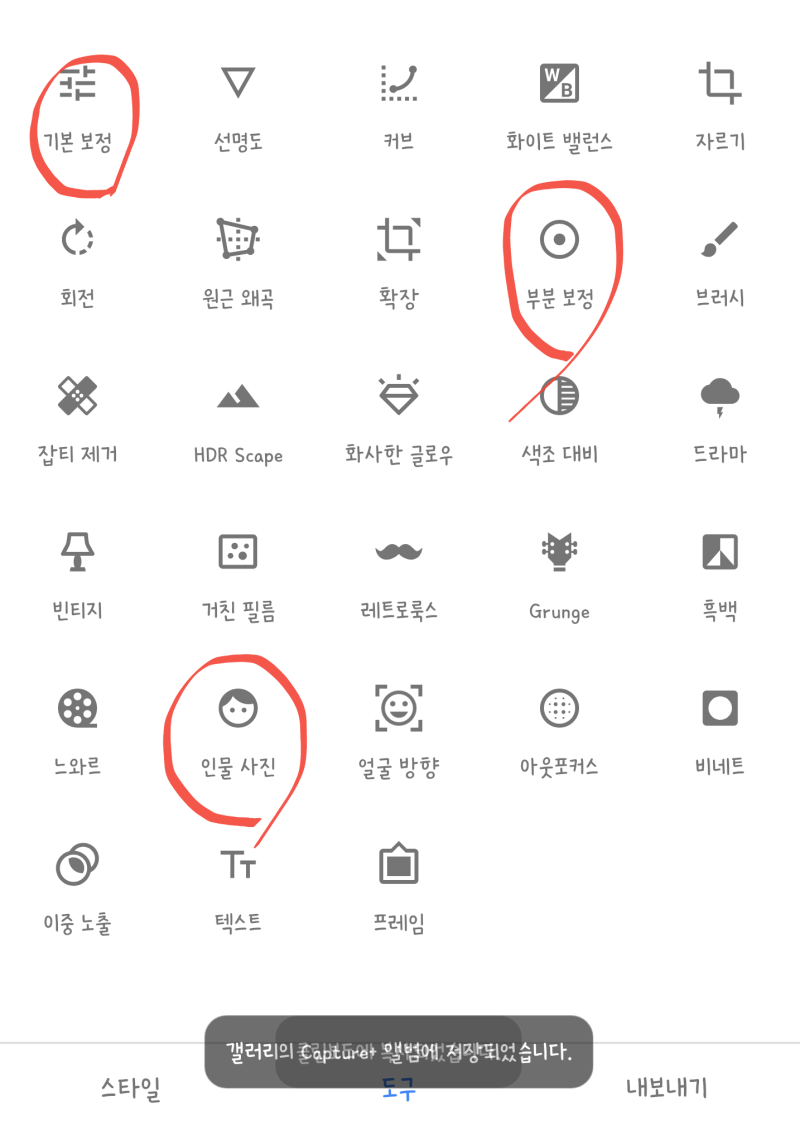Open the 아웃포커스 tool
The image size is (800, 1135).
click(559, 732)
